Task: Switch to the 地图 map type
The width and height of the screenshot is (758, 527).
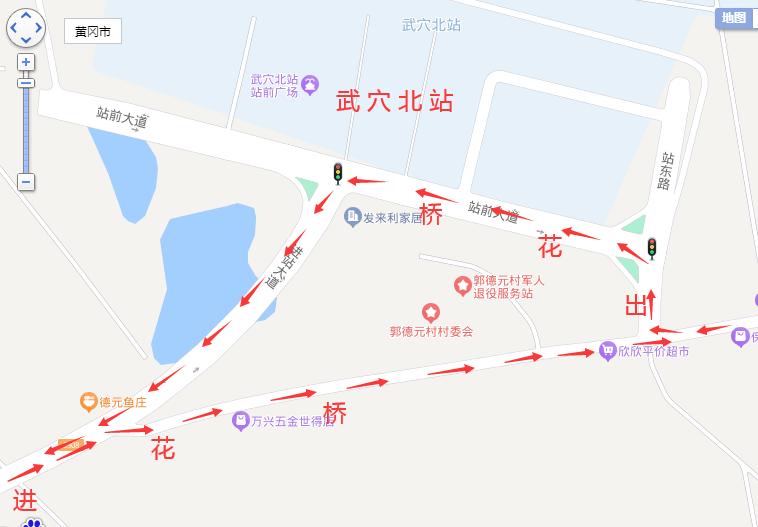Action: (734, 17)
